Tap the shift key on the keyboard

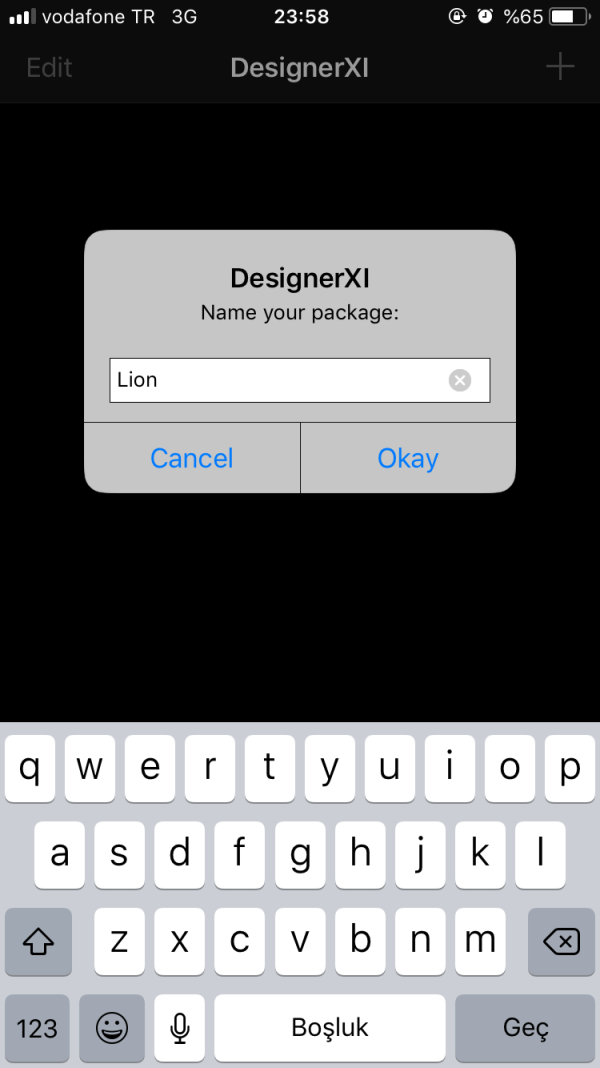[38, 941]
